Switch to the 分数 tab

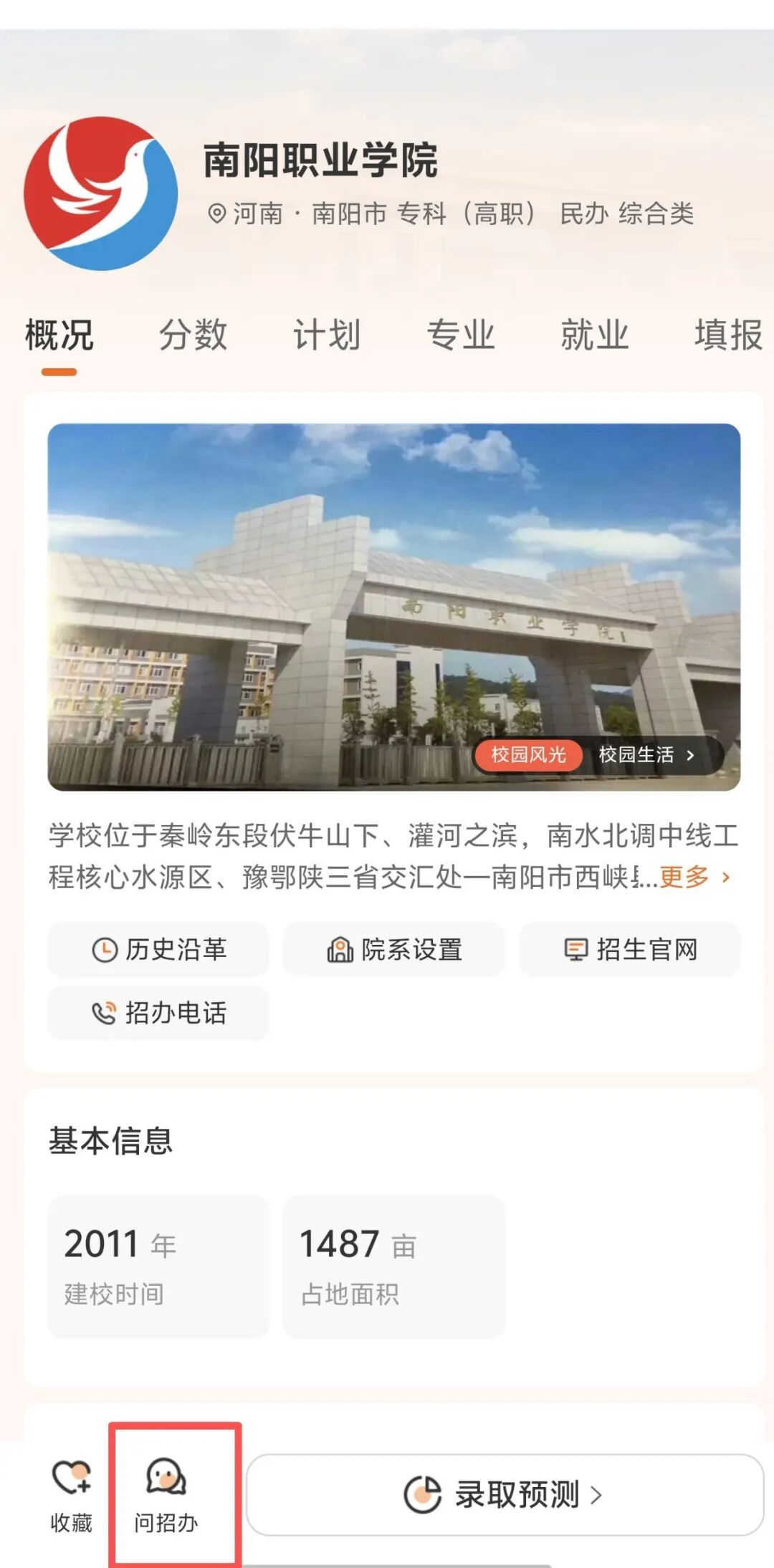click(x=193, y=335)
